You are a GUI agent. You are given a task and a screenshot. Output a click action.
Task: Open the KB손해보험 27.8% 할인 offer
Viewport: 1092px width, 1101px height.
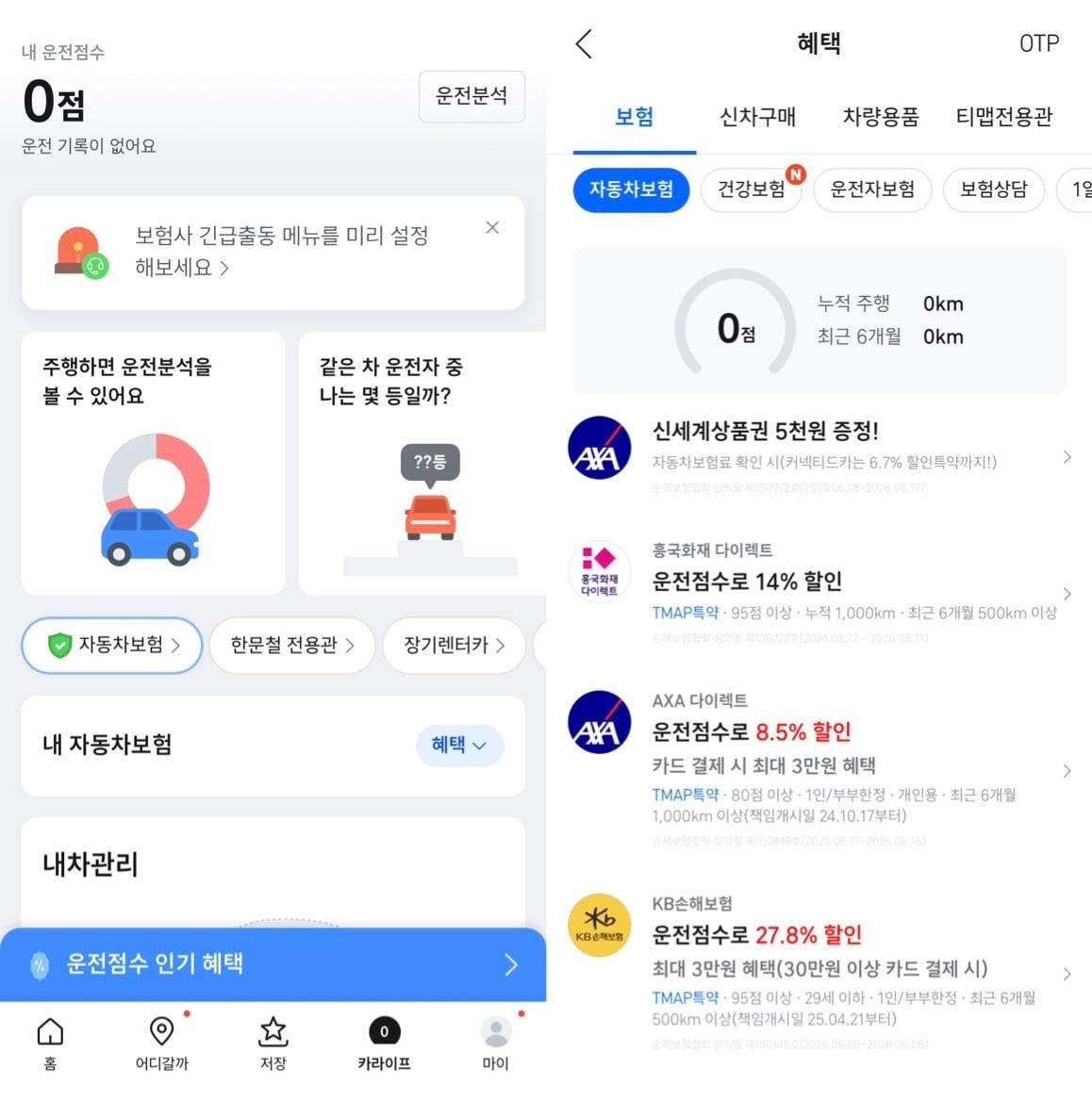pos(819,971)
